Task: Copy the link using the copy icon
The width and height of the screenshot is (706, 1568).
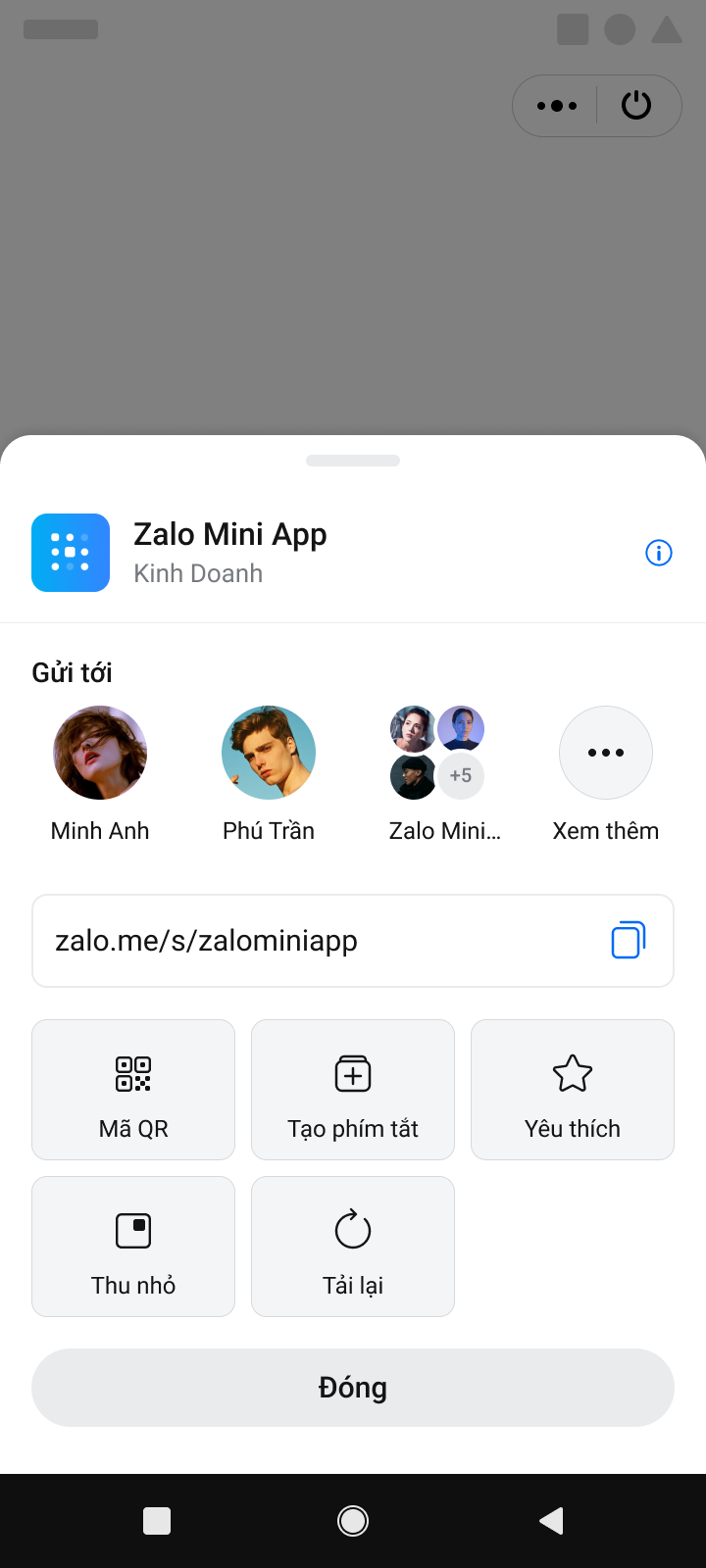Action: 629,939
